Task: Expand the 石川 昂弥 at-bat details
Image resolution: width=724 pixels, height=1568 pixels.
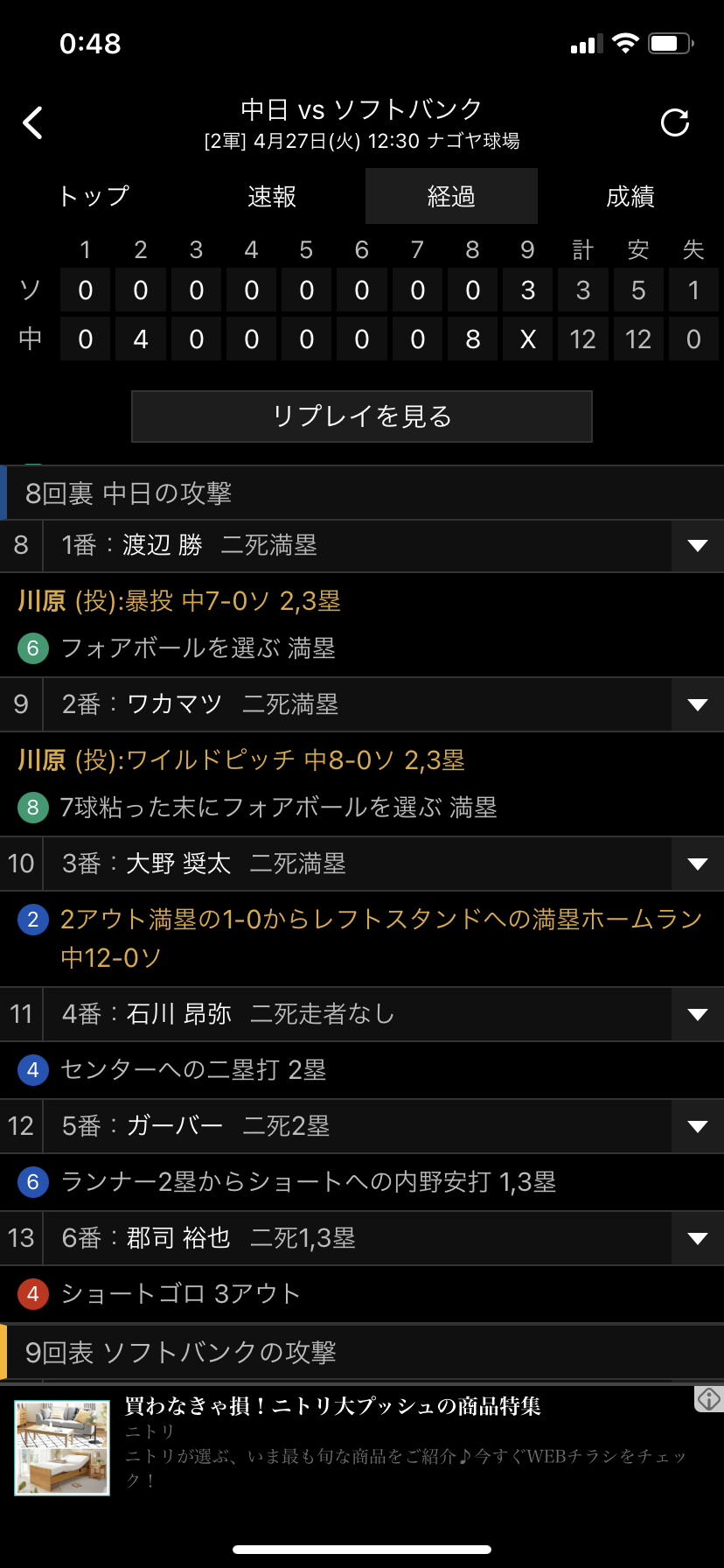Action: click(698, 1015)
